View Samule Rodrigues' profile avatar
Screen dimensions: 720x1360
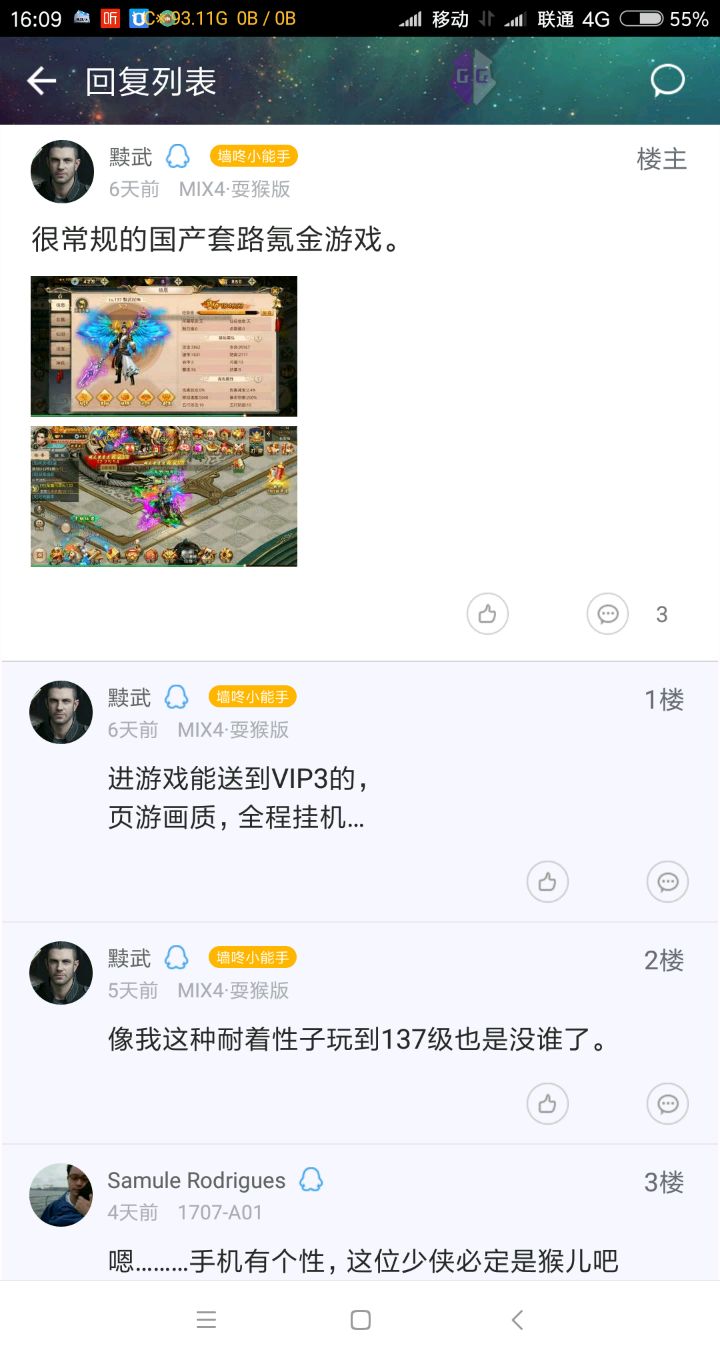[61, 1195]
